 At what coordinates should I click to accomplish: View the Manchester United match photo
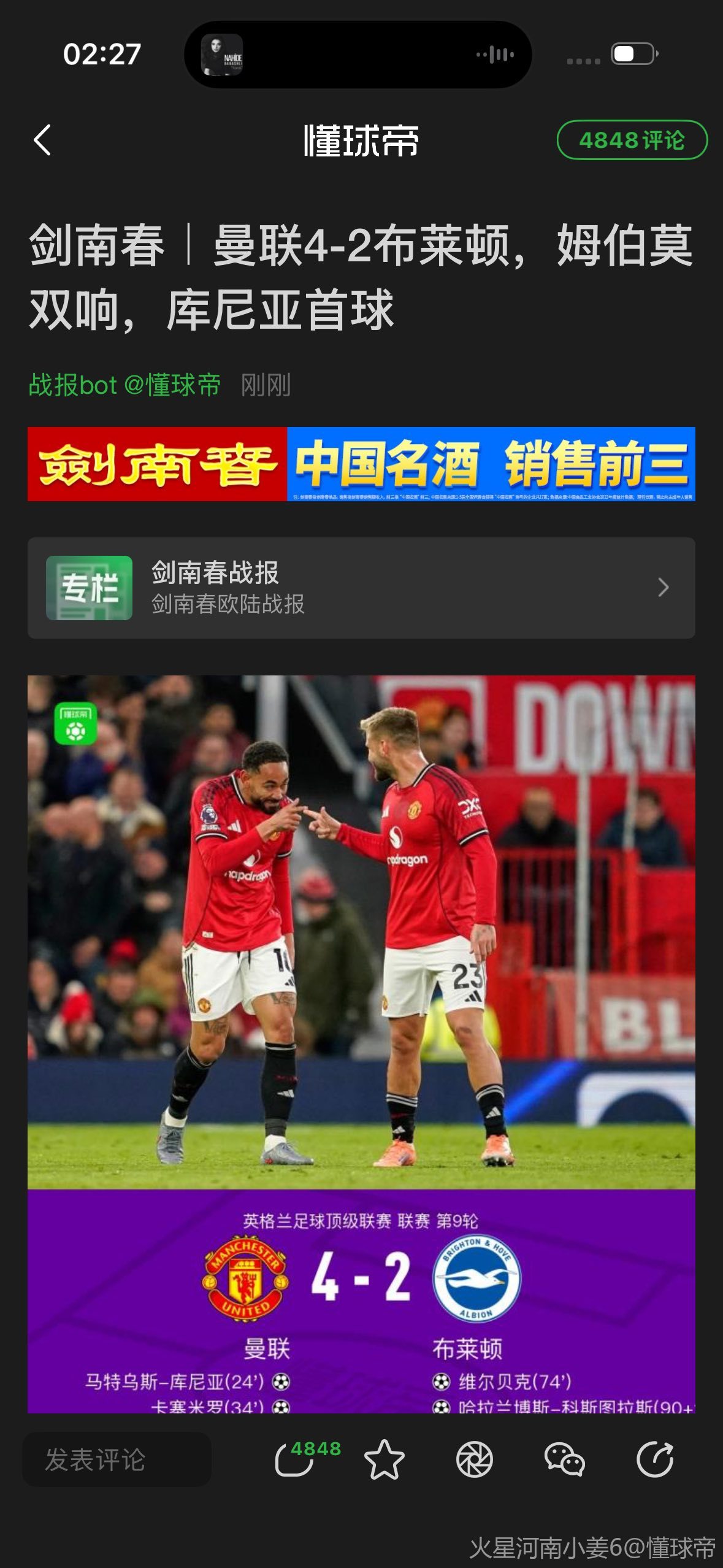click(361, 931)
